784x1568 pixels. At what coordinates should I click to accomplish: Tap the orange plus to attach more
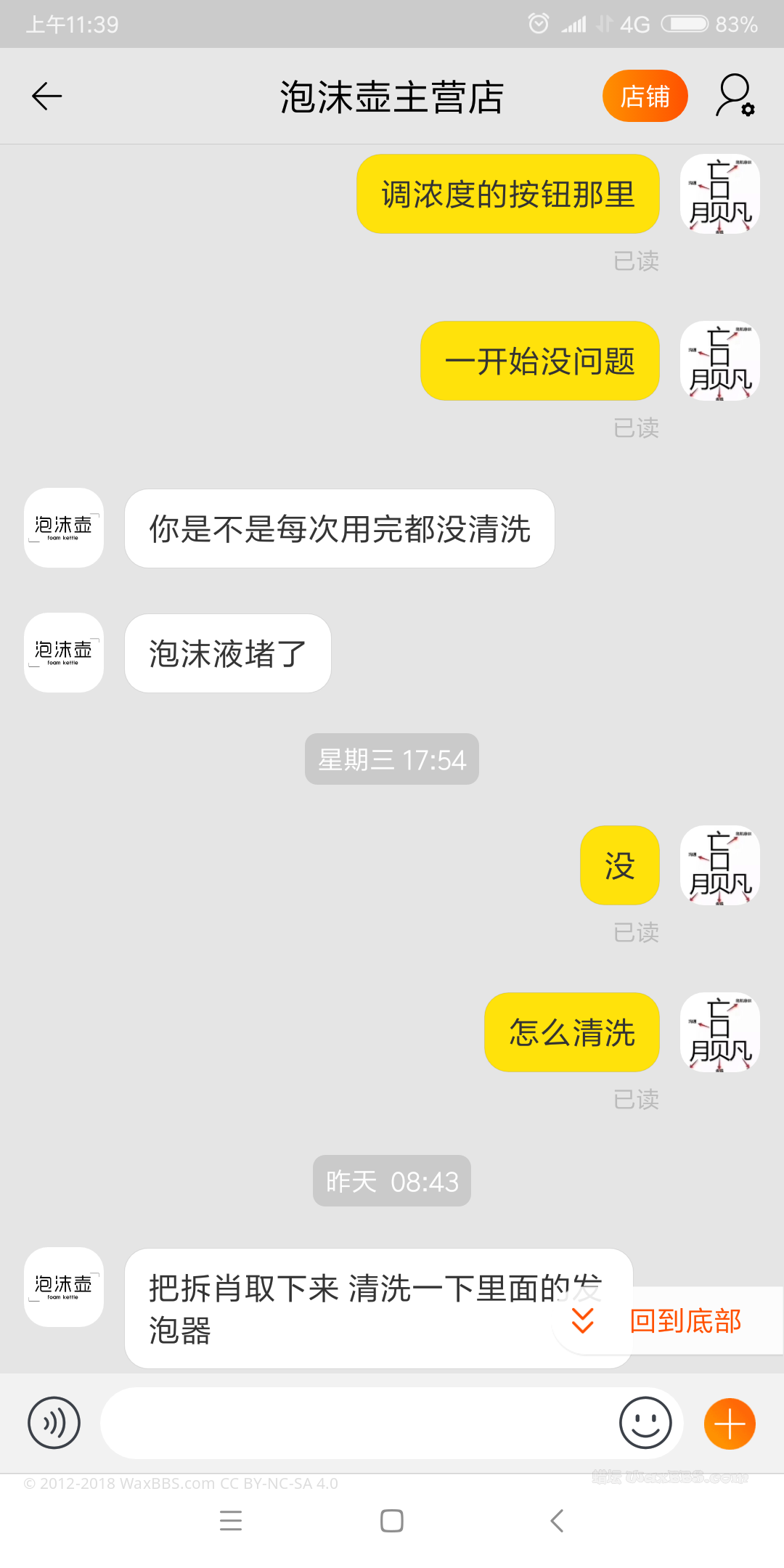click(730, 1424)
